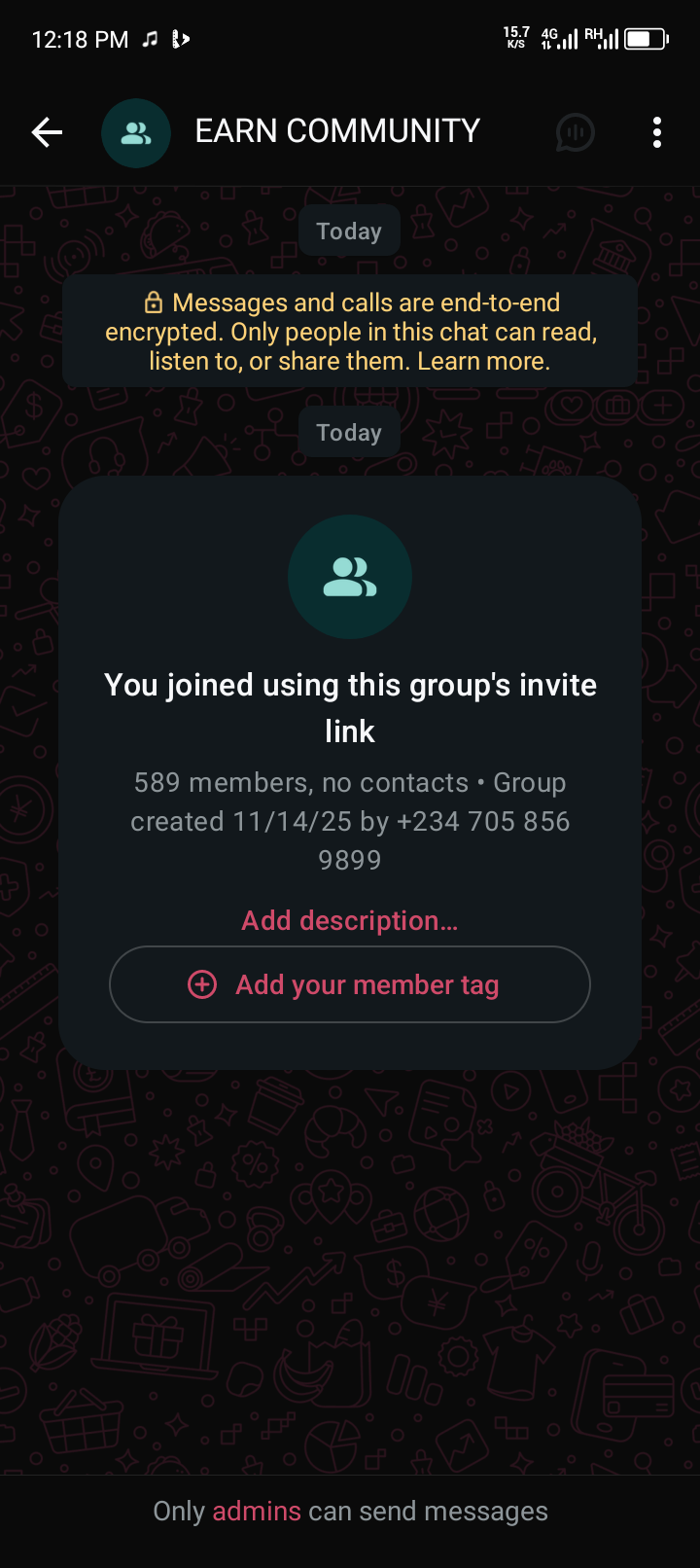Tap the large group icon in card
The width and height of the screenshot is (700, 1568).
(350, 577)
